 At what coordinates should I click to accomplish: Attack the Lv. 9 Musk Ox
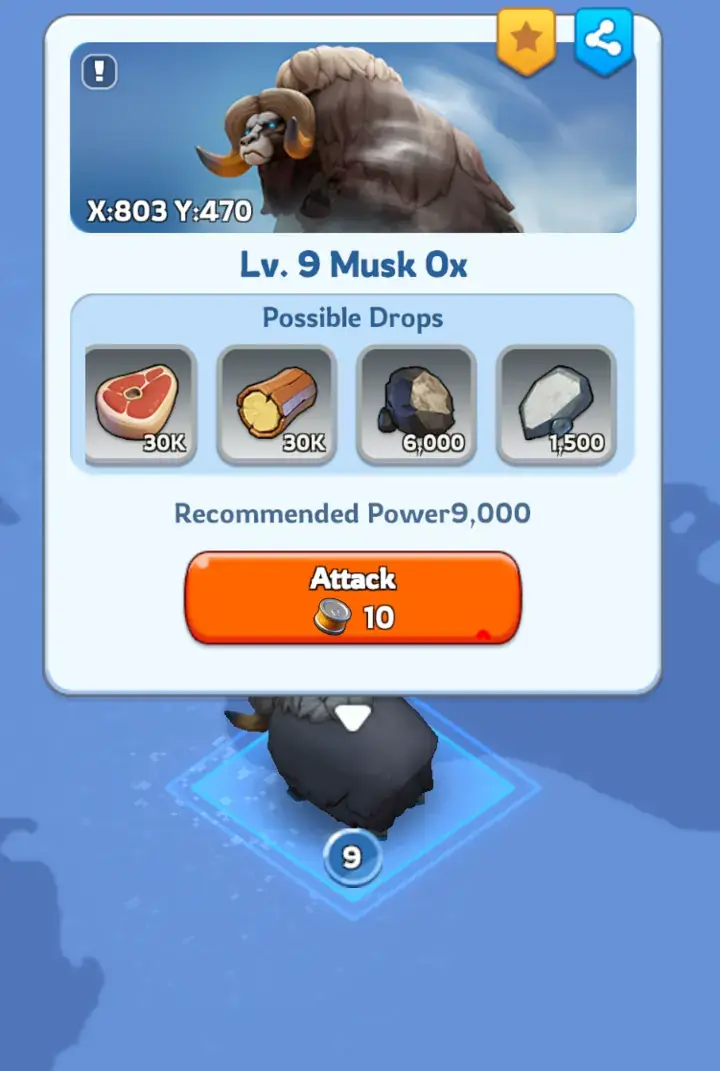pos(352,598)
